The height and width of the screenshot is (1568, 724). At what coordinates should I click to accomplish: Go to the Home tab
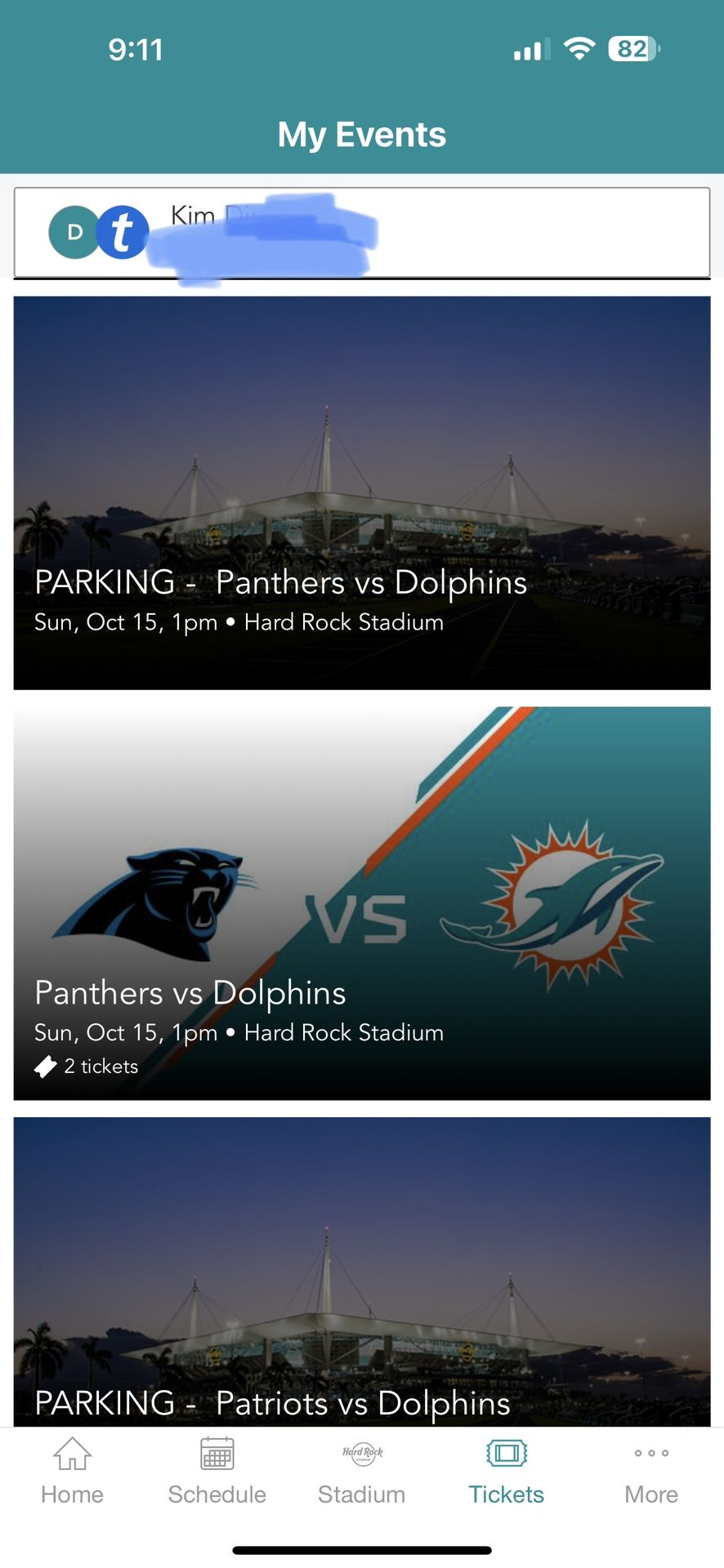(x=73, y=1472)
